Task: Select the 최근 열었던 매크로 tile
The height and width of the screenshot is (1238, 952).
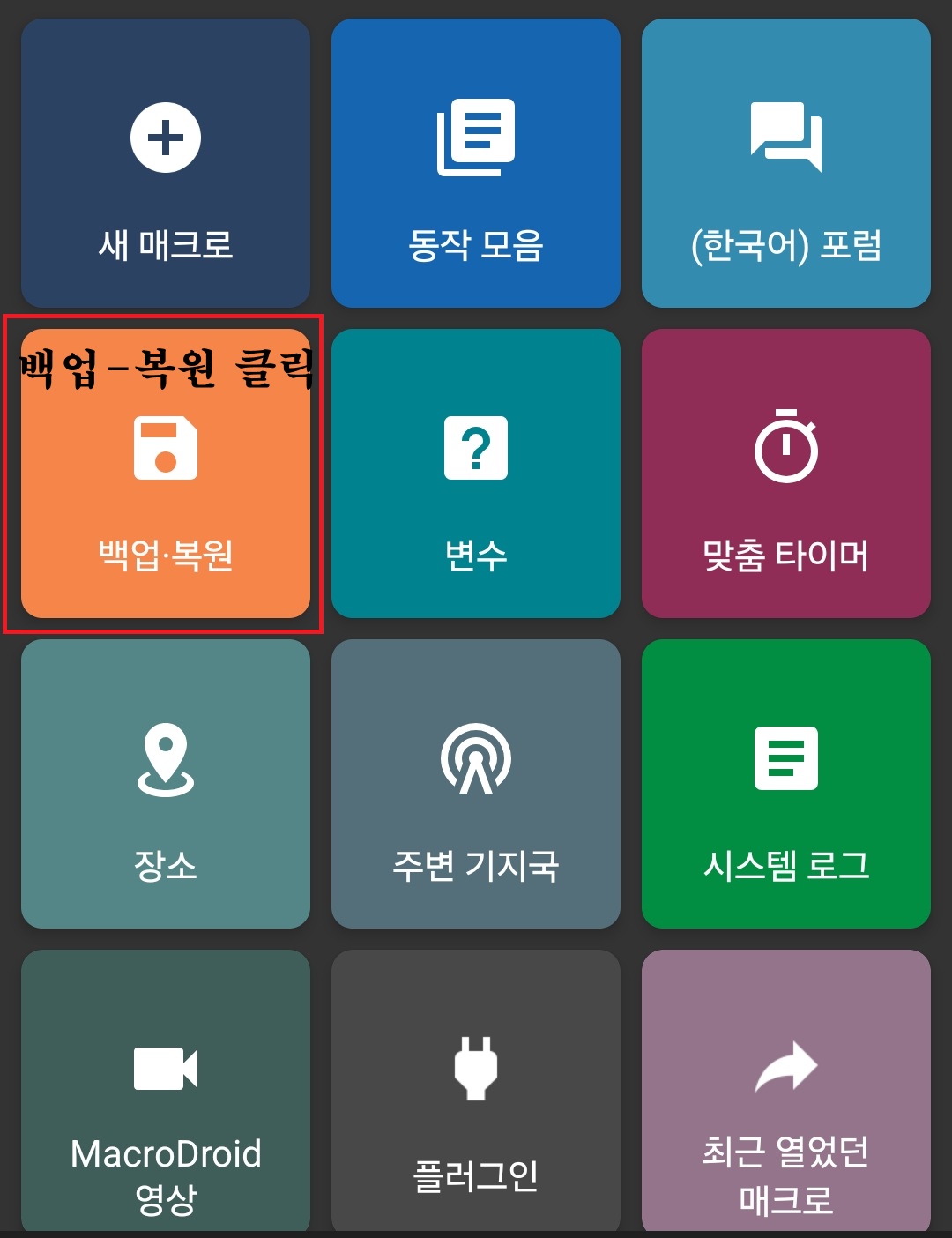Action: click(787, 1093)
